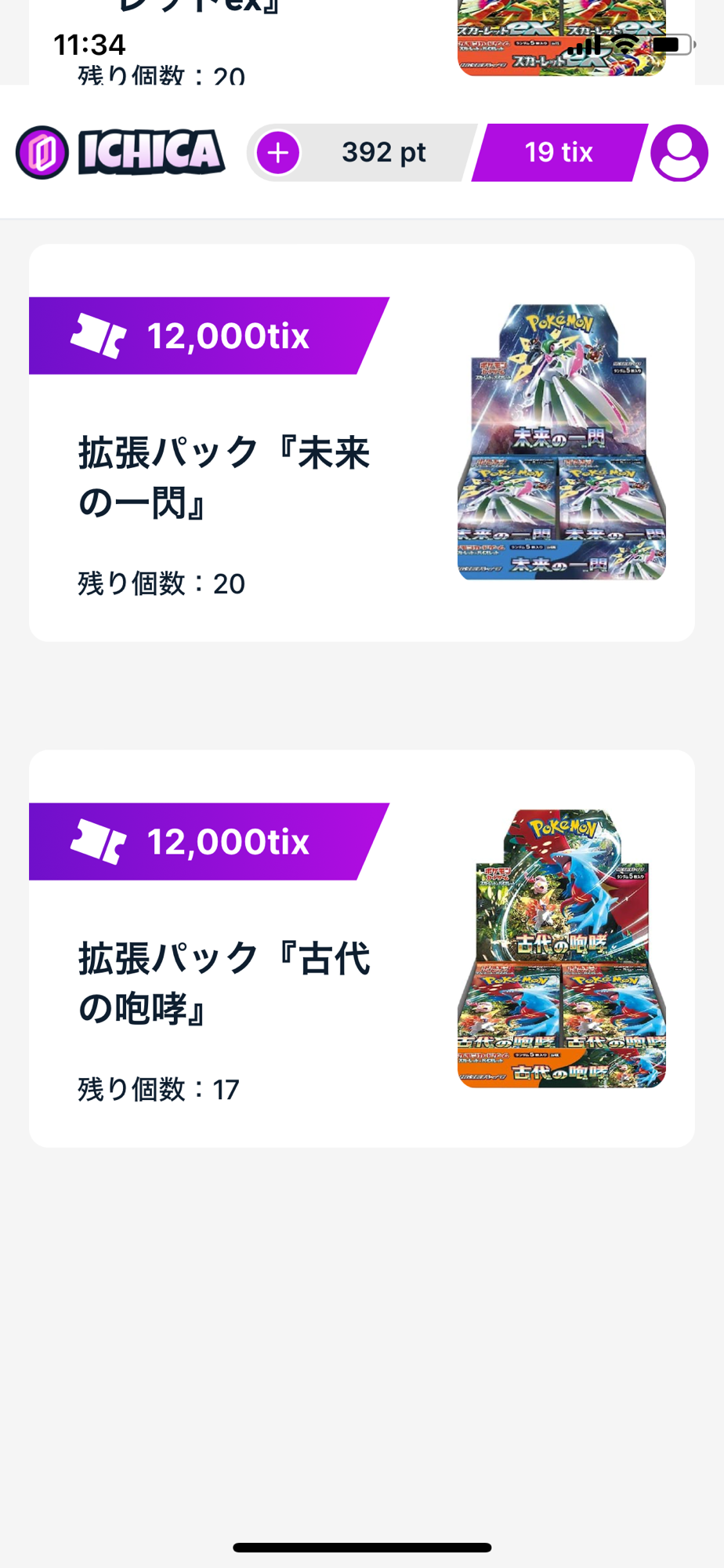Open the 19 tix balance

(559, 152)
